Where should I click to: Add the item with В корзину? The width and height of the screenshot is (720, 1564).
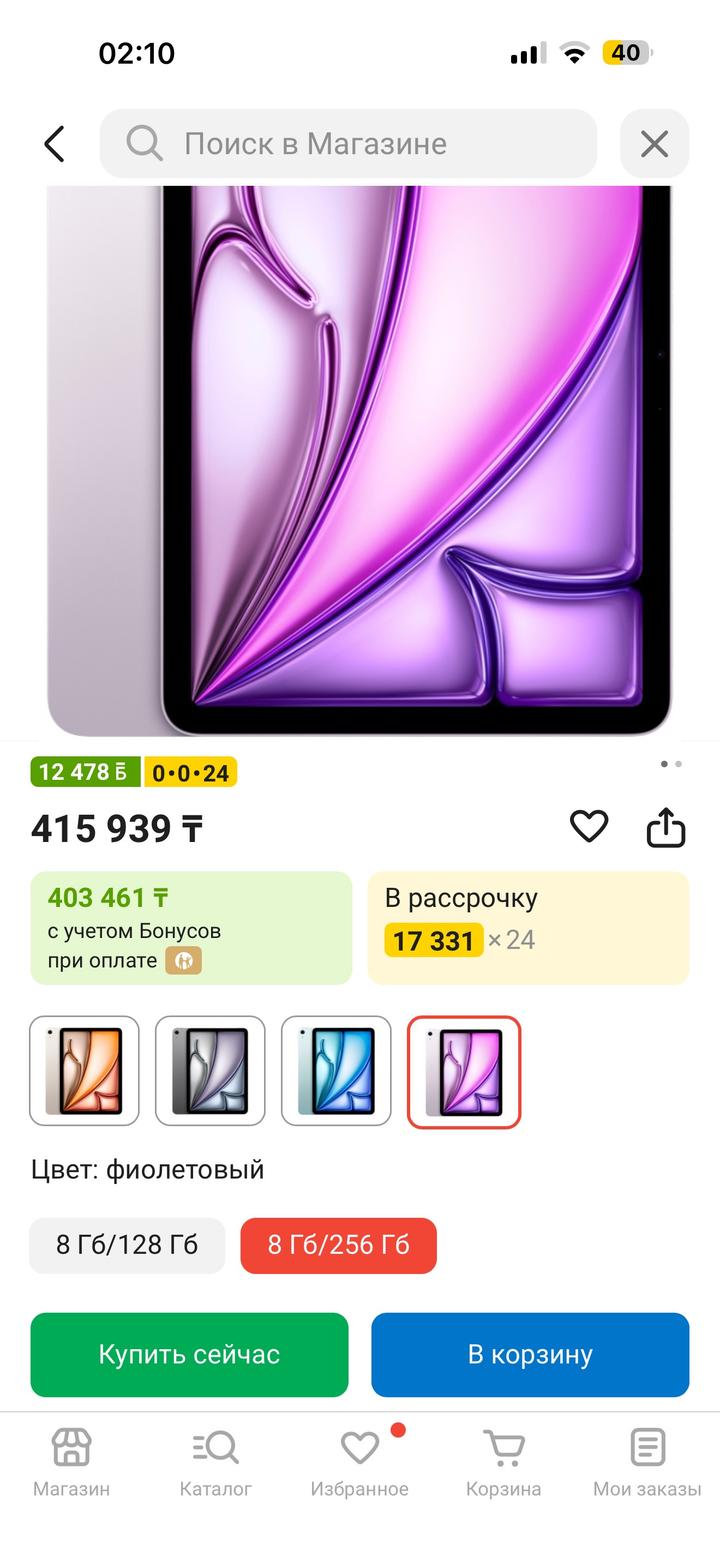pyautogui.click(x=530, y=1354)
